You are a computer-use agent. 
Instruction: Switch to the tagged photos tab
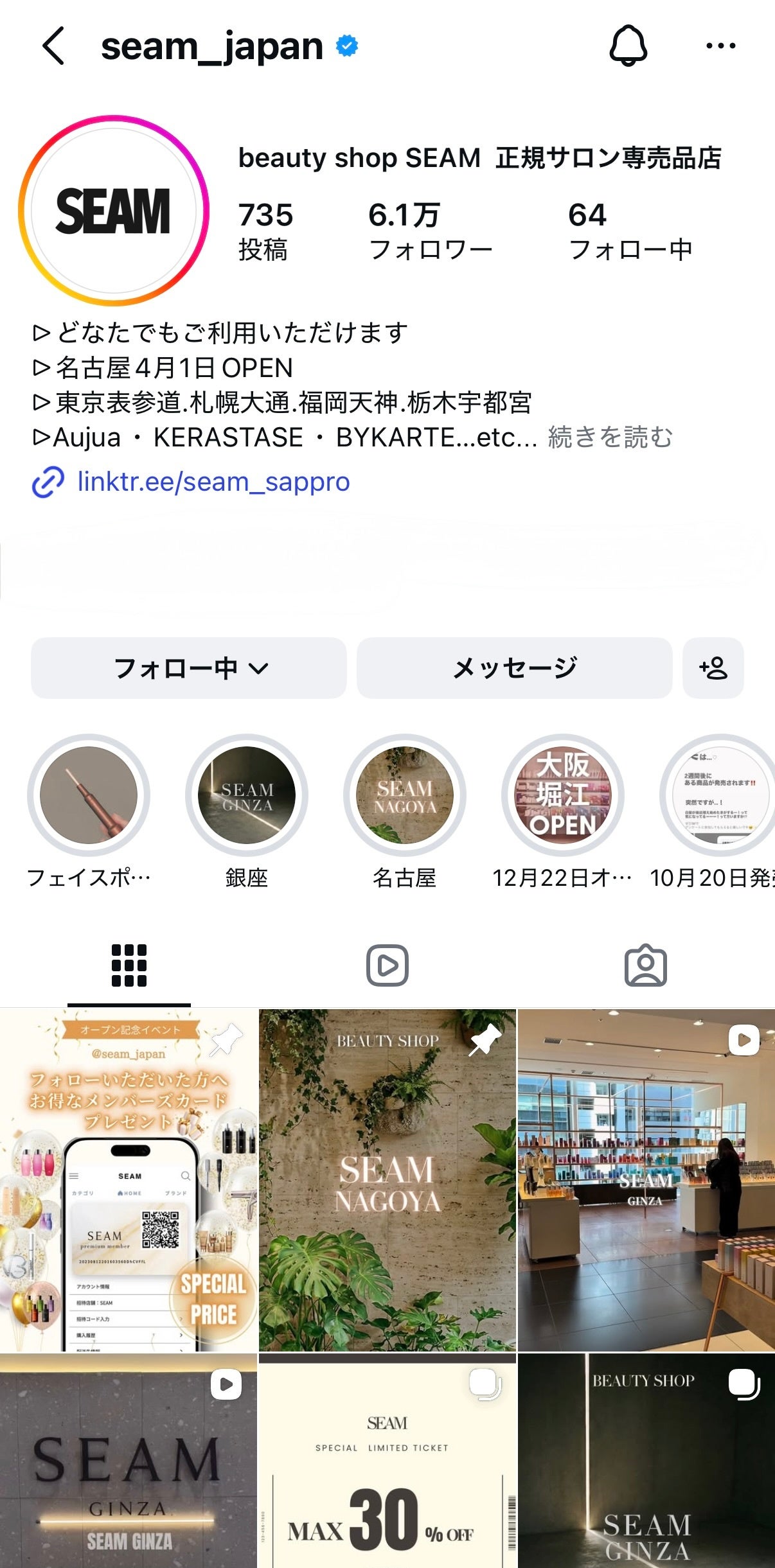point(645,965)
